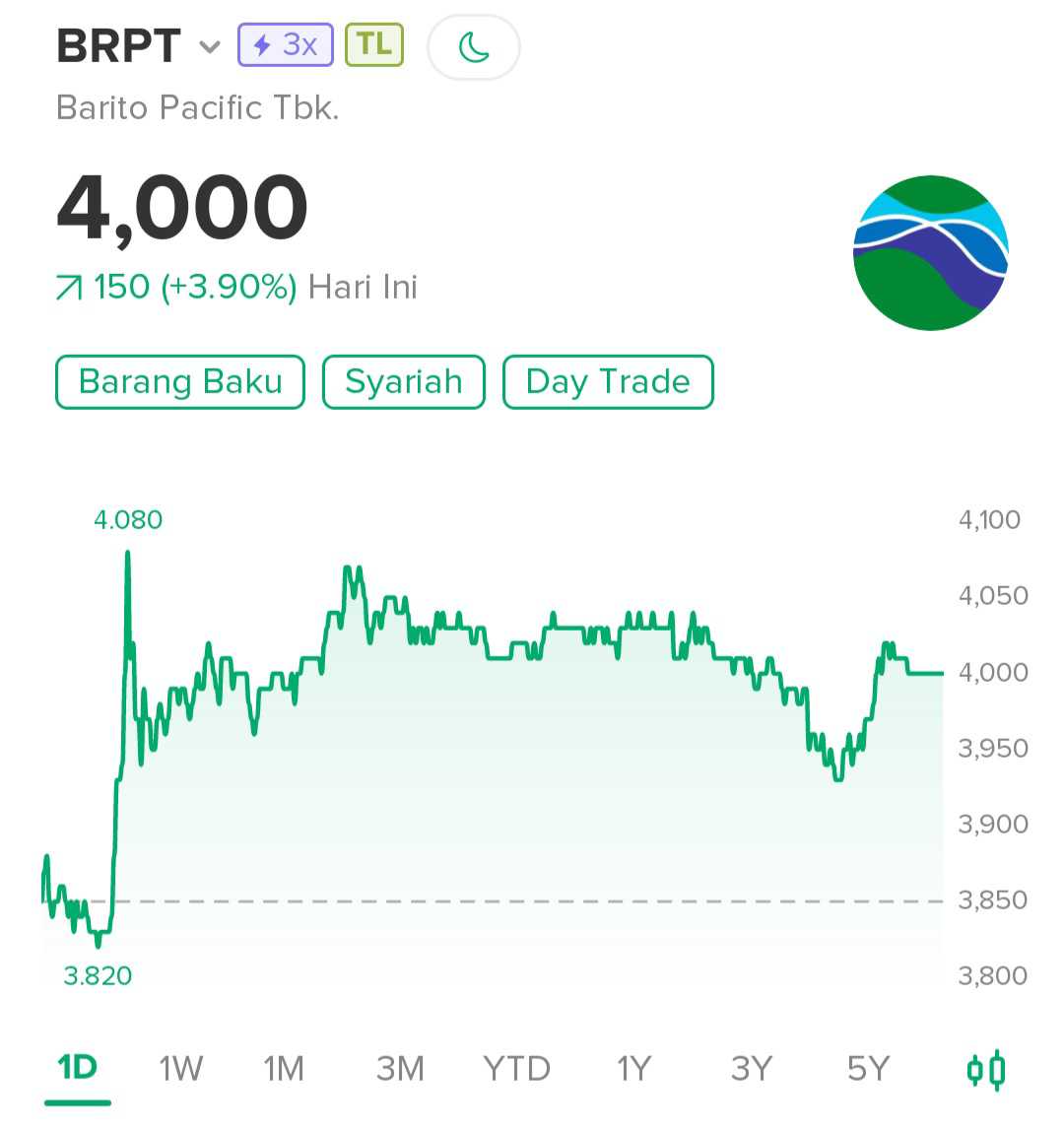Open the Day Trade chip
Screen dimensions: 1064x1130
(608, 381)
